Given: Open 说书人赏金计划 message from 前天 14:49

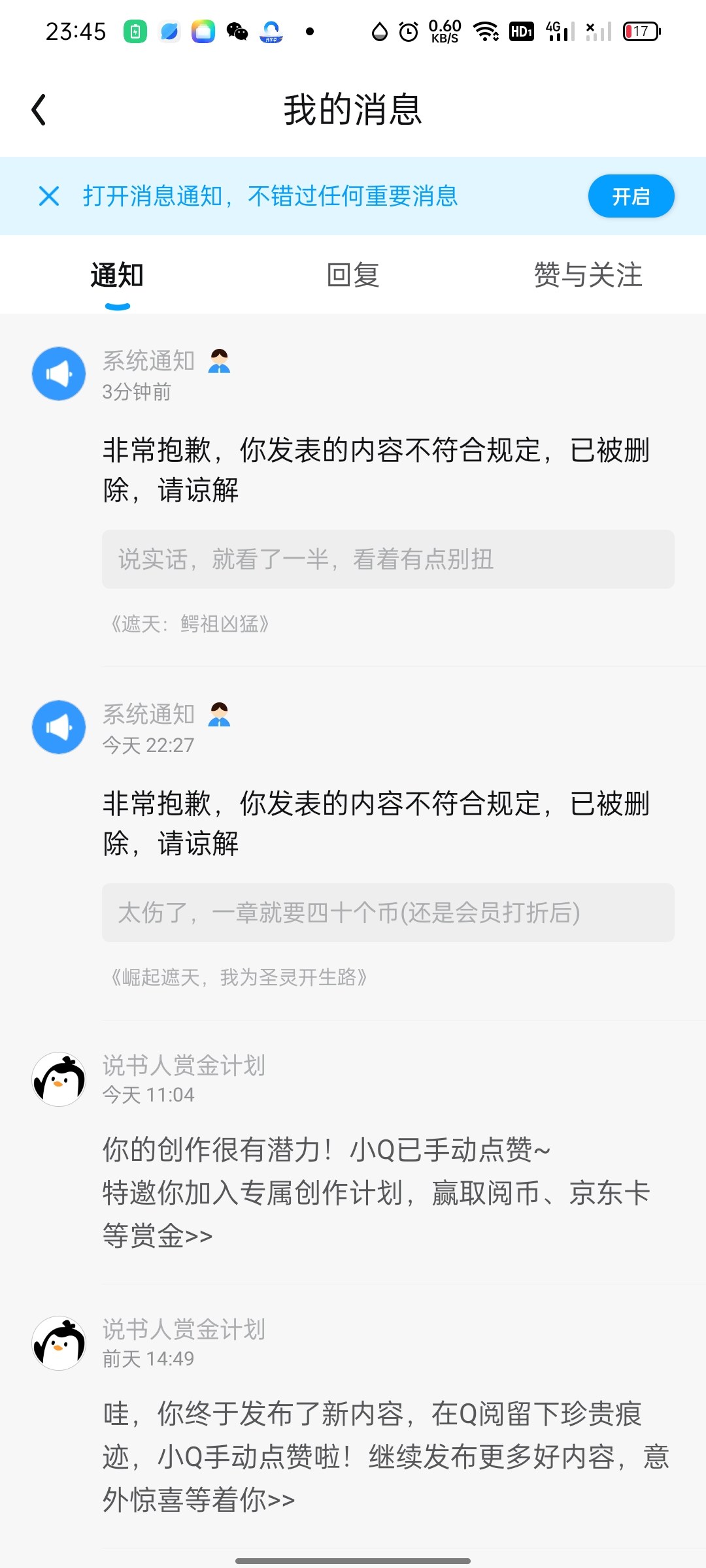Looking at the screenshot, I should tap(386, 1456).
